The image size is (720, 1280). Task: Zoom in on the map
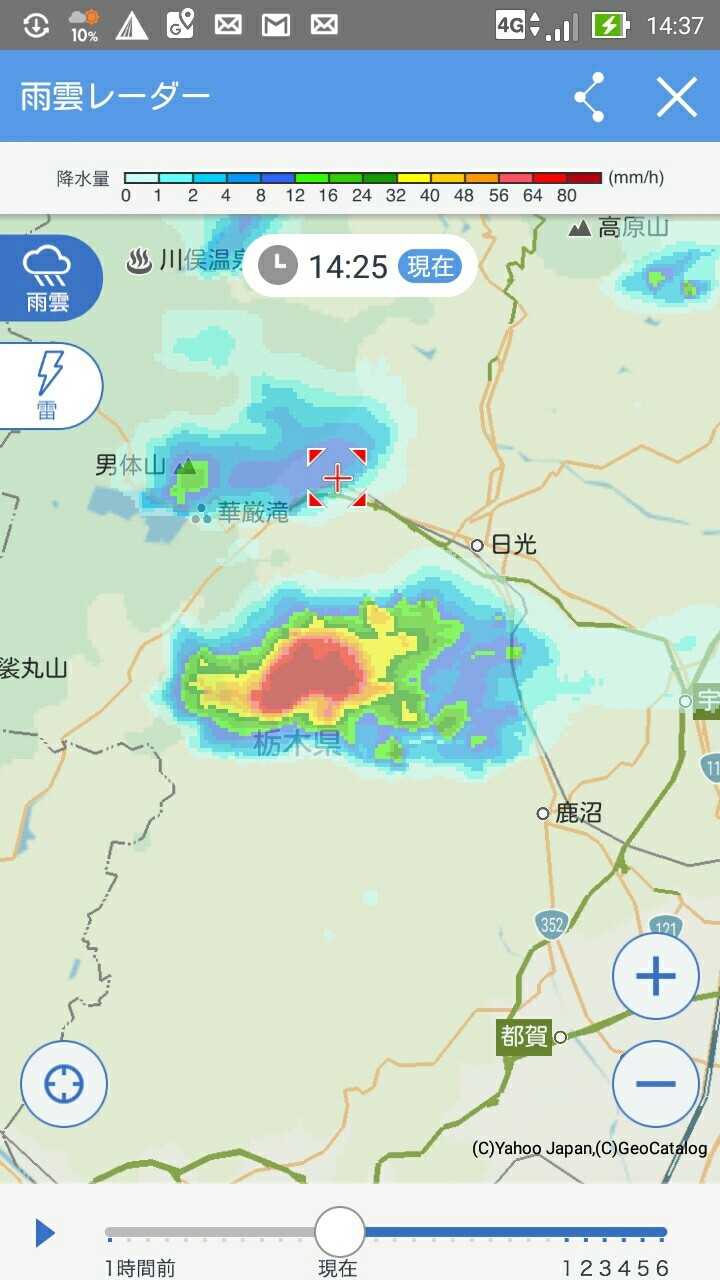coord(655,976)
